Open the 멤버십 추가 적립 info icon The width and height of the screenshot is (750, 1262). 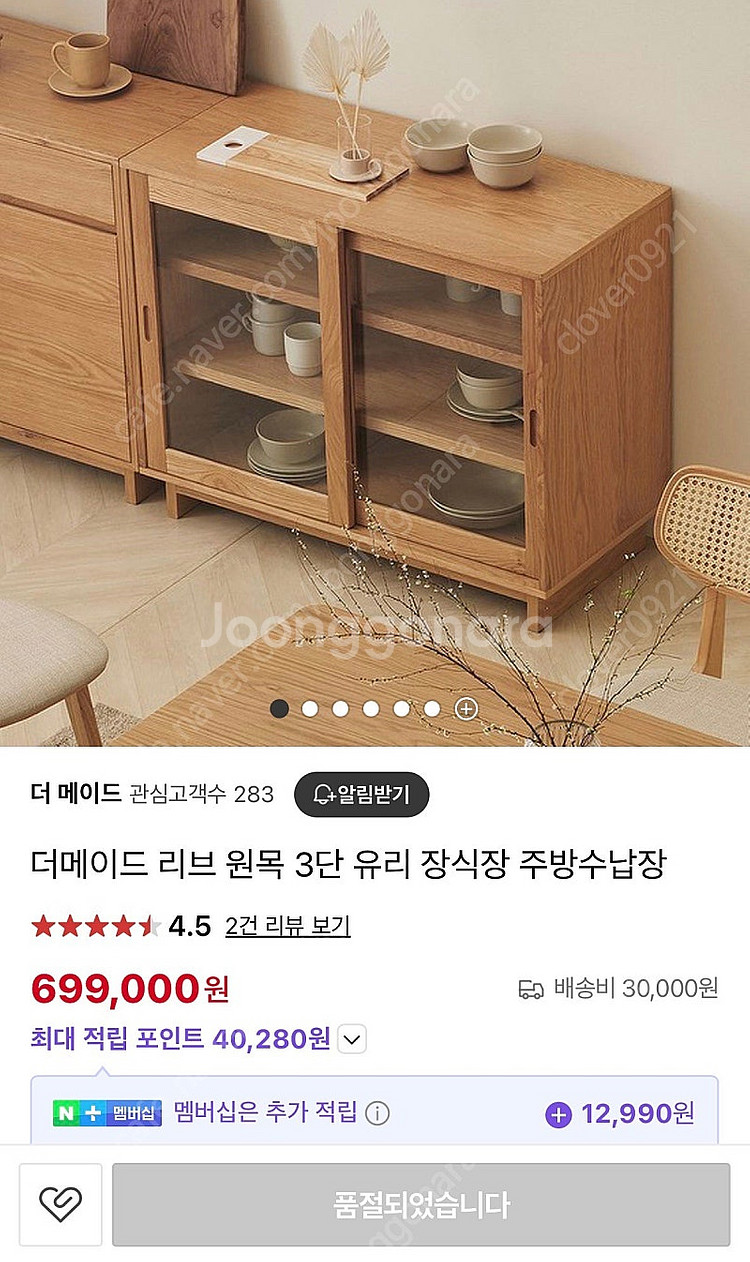(x=377, y=1113)
